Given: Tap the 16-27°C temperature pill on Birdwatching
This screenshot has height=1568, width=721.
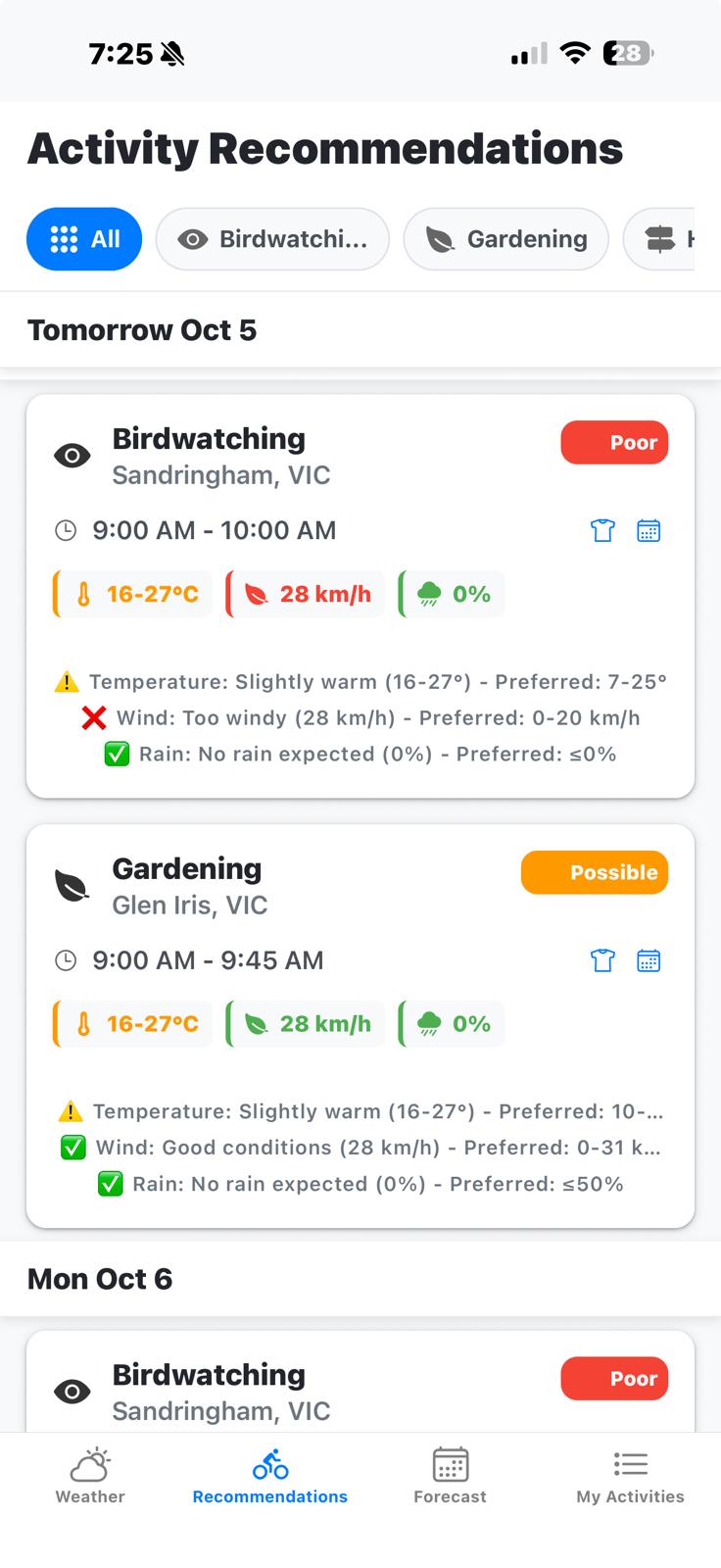Looking at the screenshot, I should 132,594.
